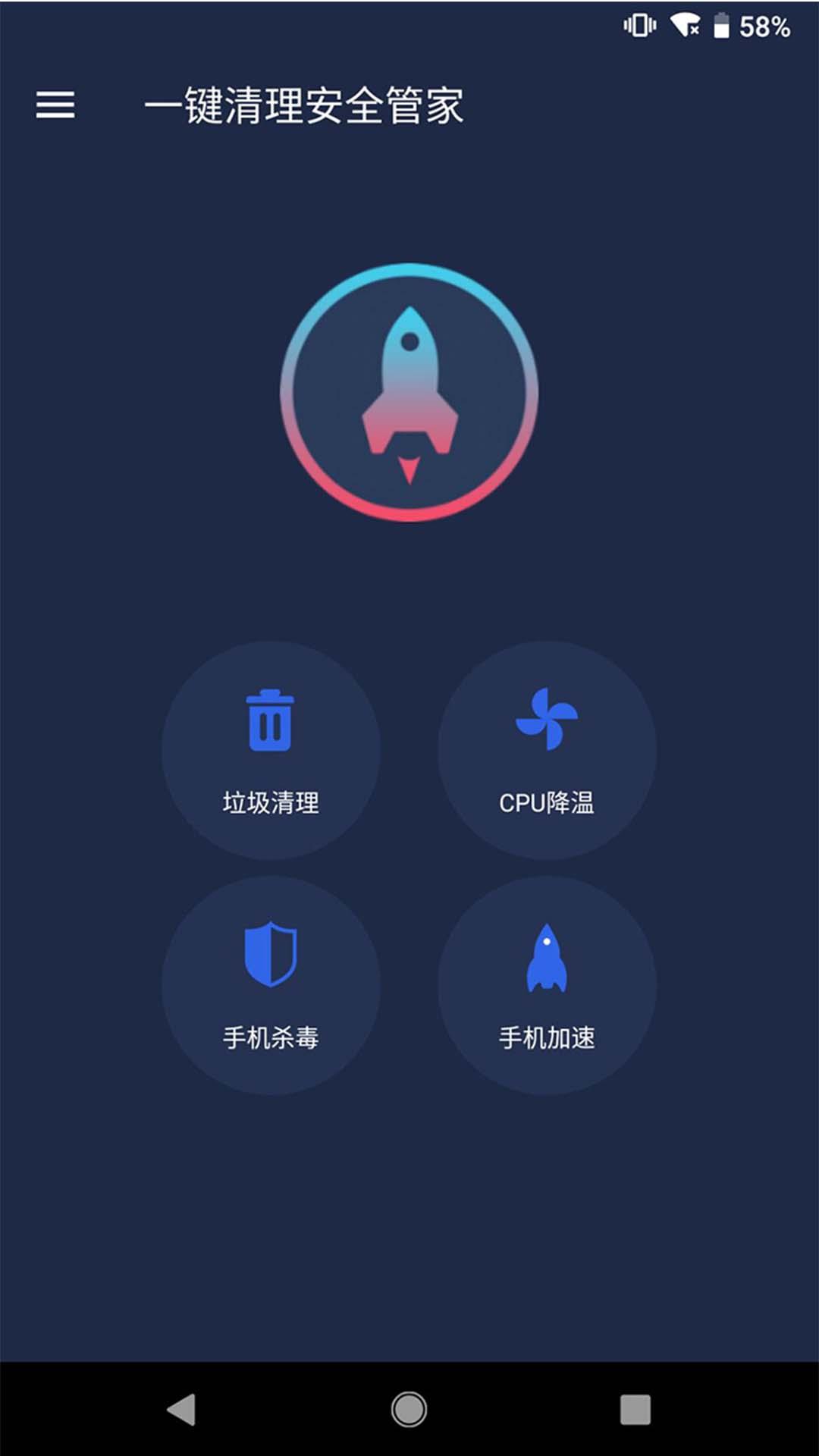
Task: Open the hamburger drawer menu
Action: [x=55, y=105]
